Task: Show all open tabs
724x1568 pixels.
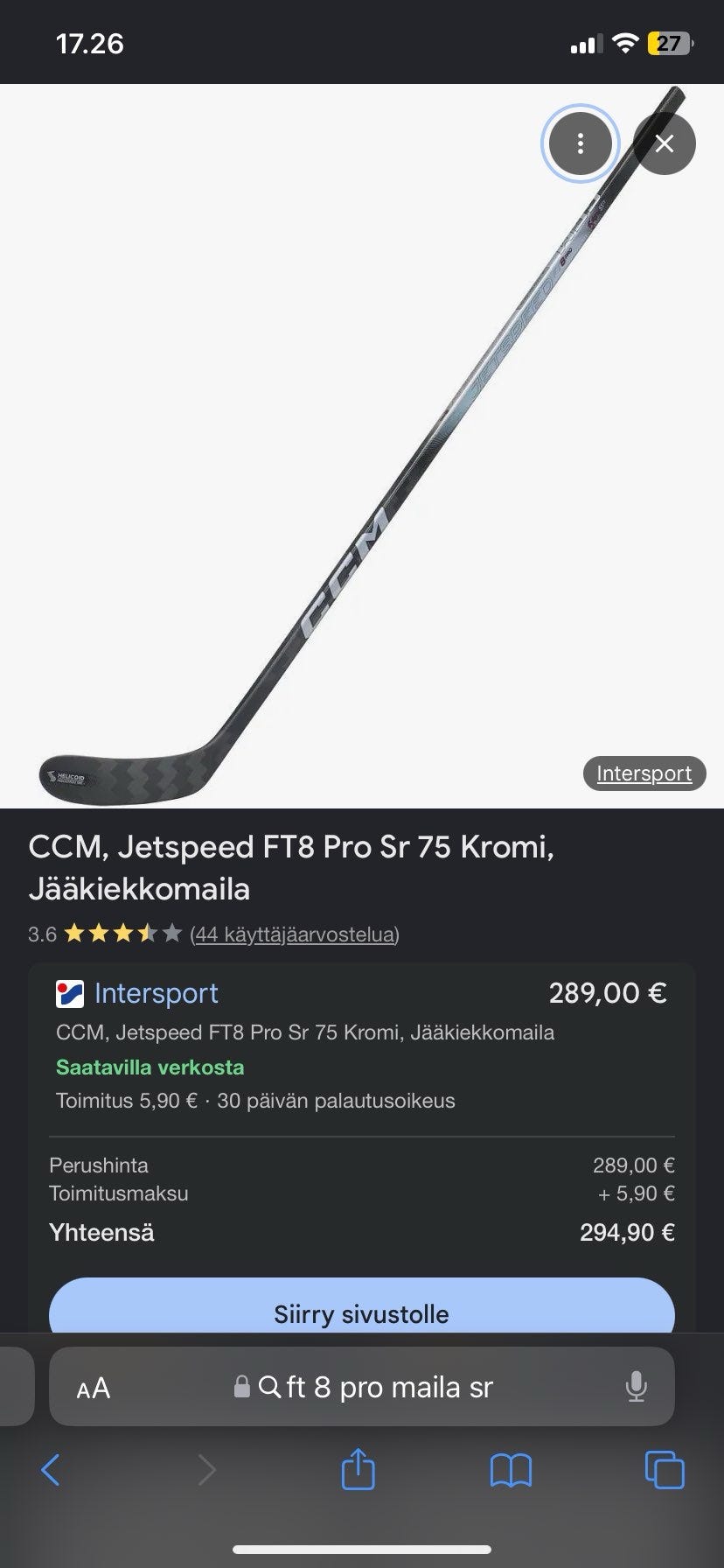Action: click(x=664, y=1470)
